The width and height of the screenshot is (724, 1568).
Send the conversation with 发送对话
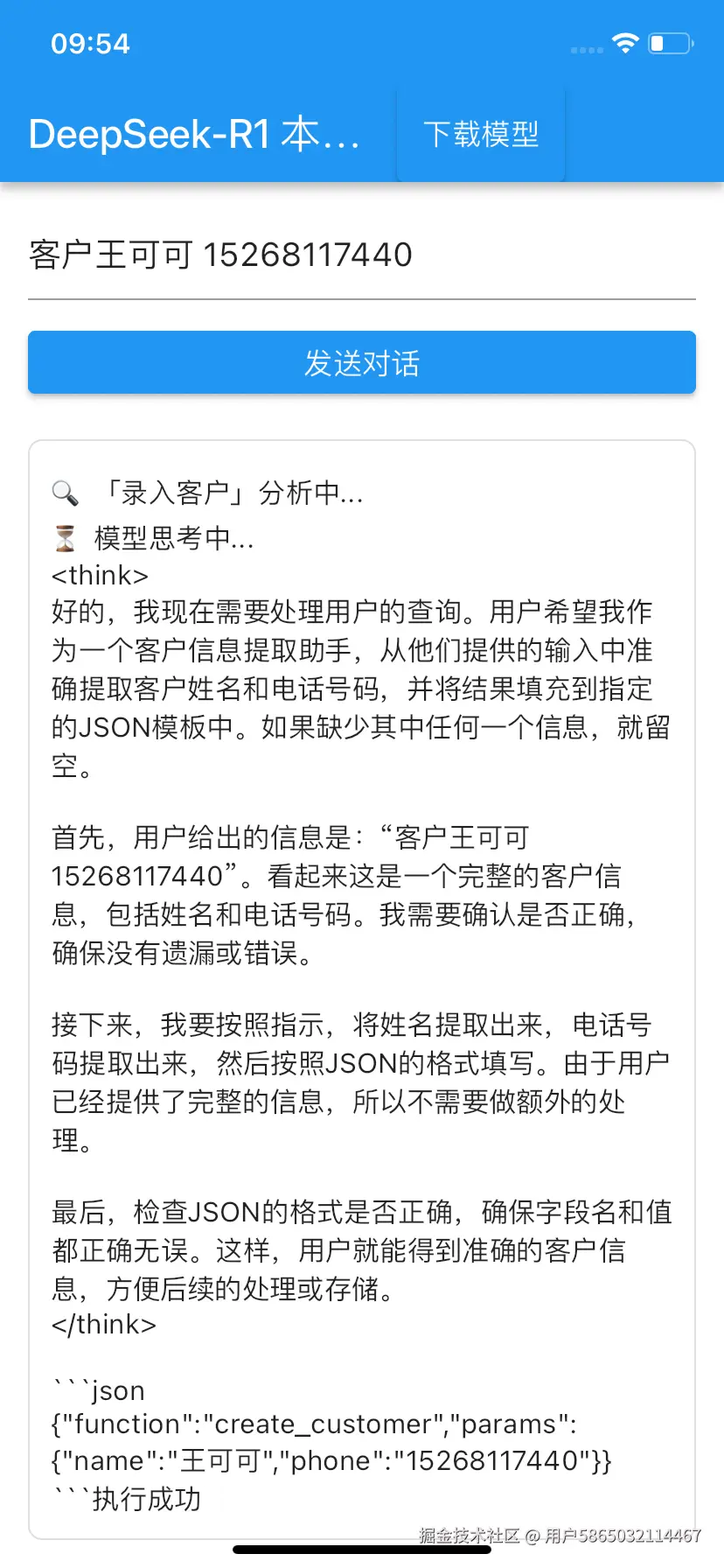(362, 362)
